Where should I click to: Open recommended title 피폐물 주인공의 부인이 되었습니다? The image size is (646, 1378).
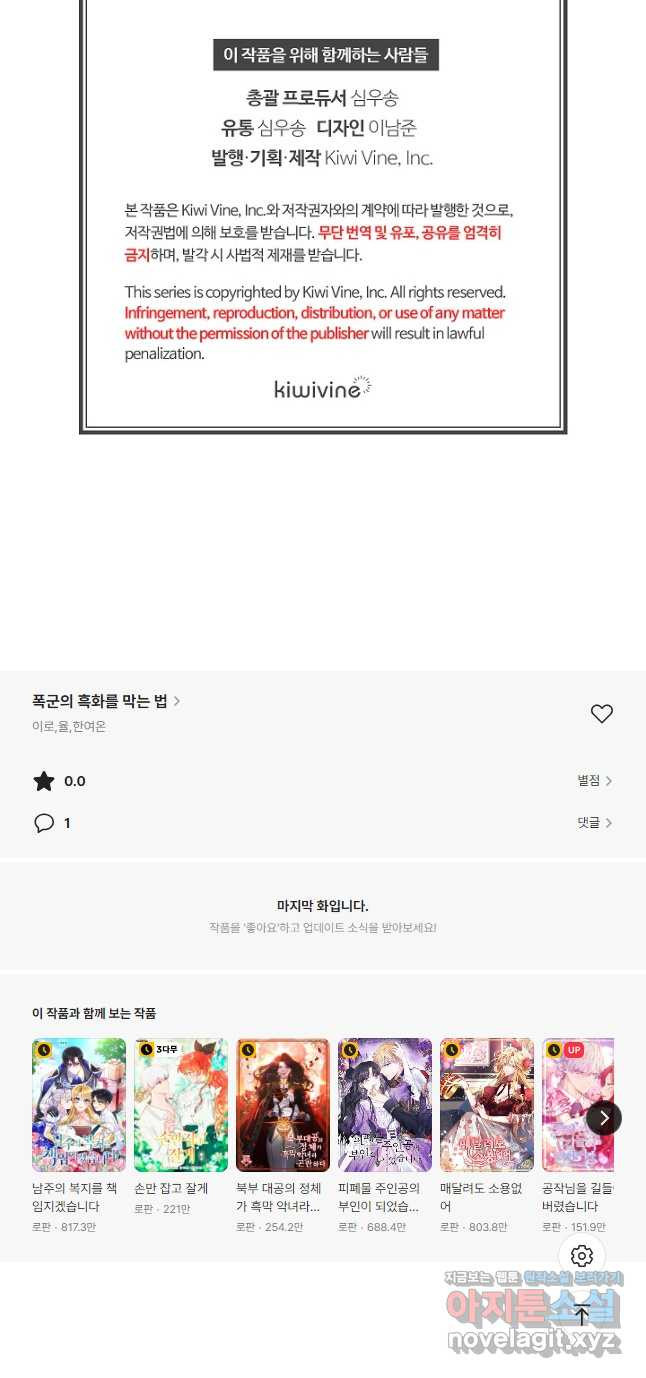tap(385, 1105)
